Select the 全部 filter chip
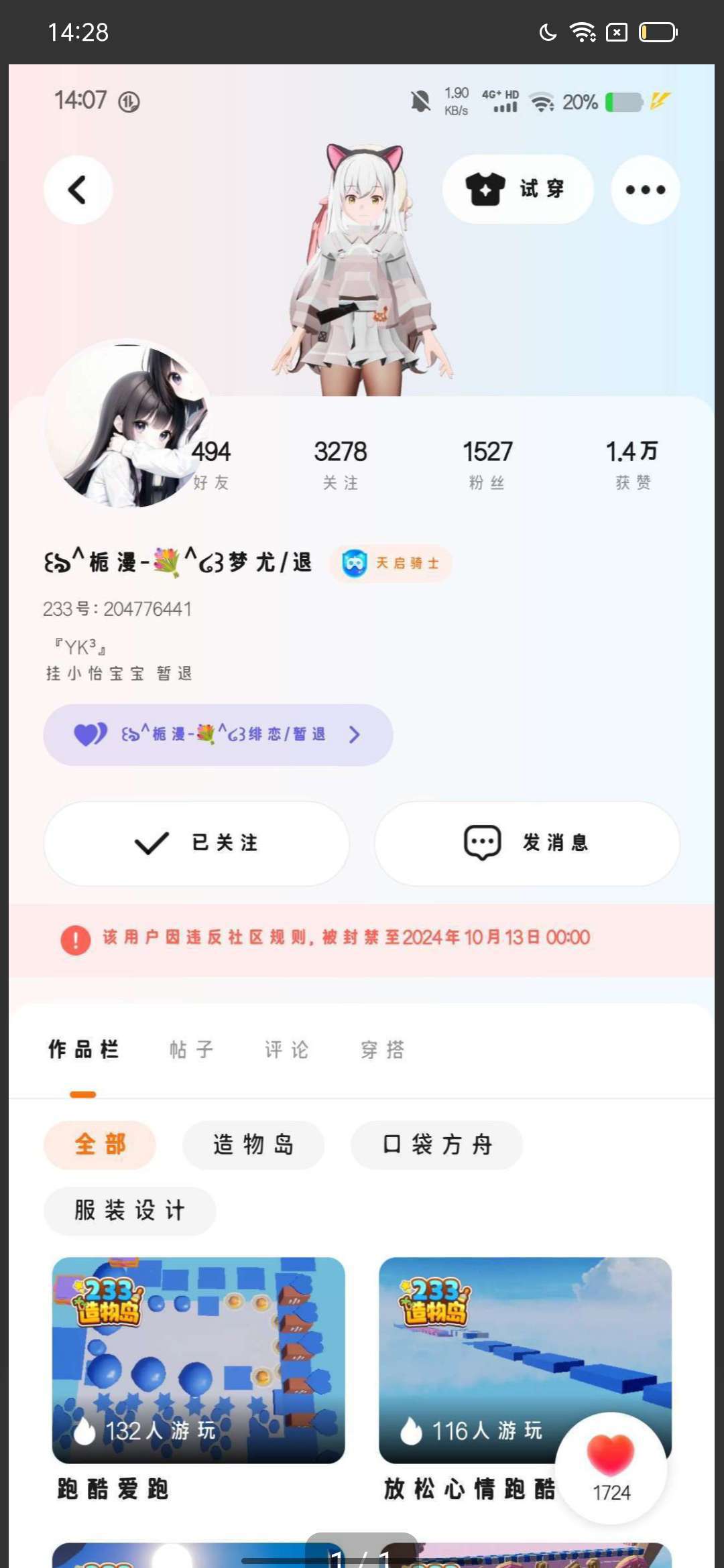The image size is (724, 1568). (x=100, y=1145)
